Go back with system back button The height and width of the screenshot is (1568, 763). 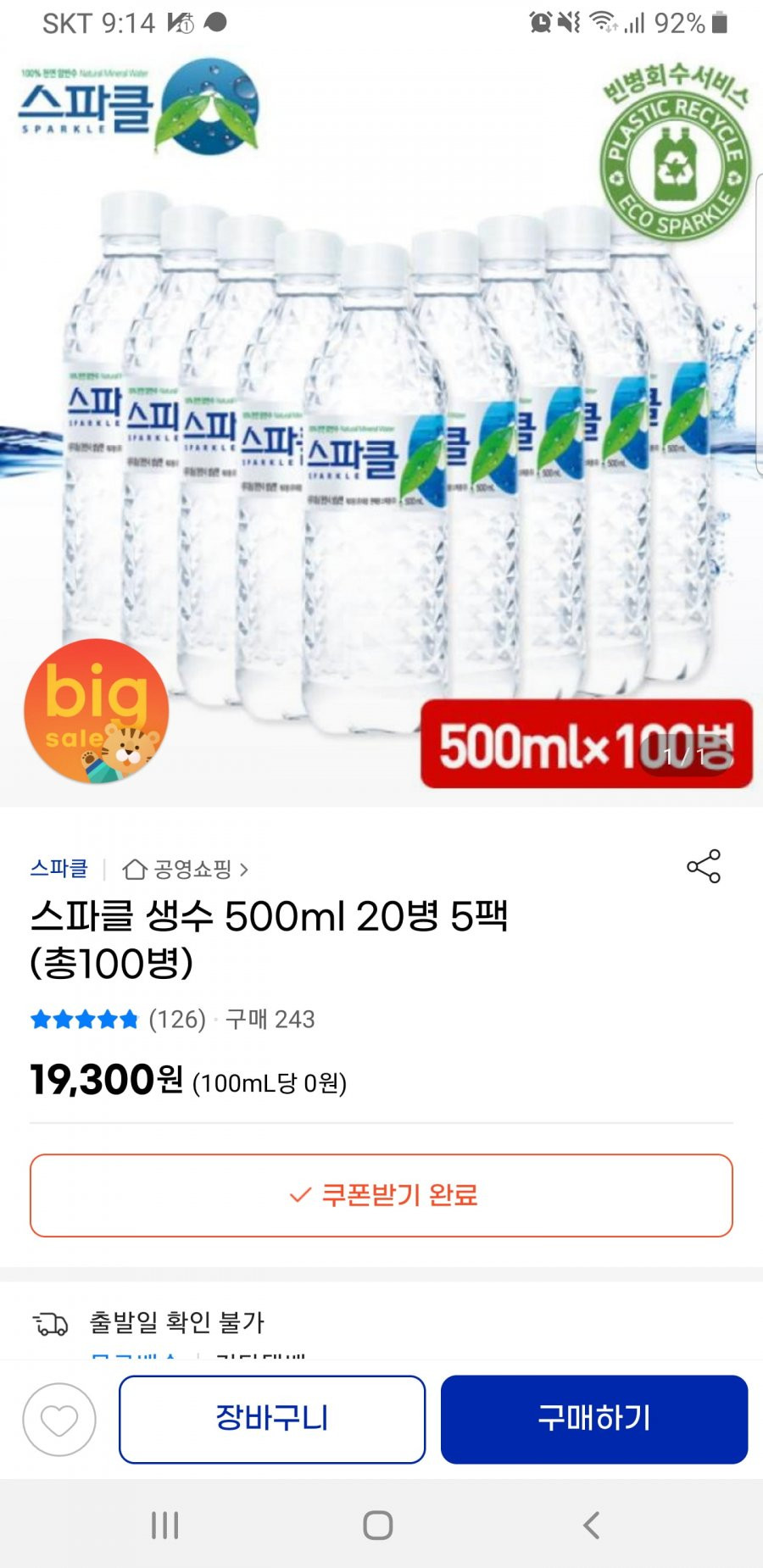click(592, 1525)
